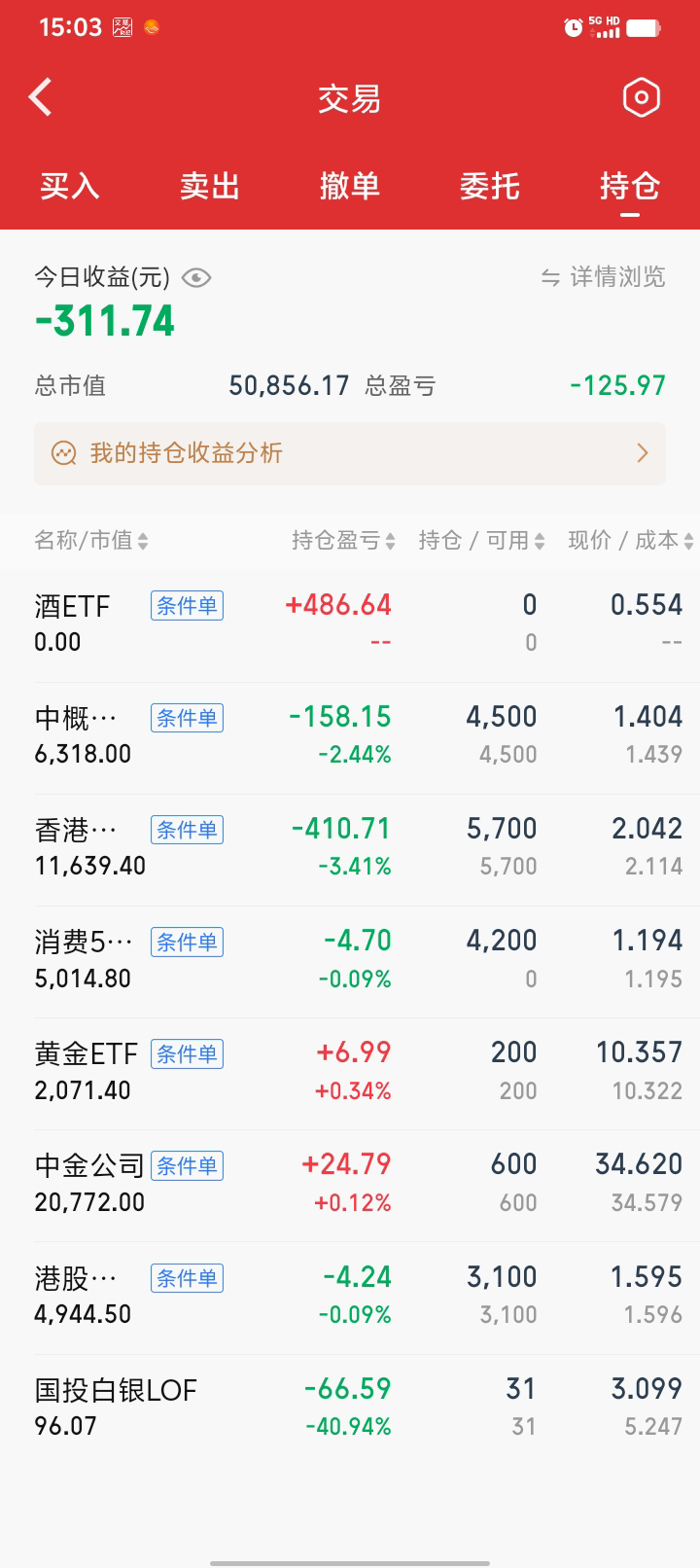
Task: Sort holdings by 名称/市值
Action: 91,541
